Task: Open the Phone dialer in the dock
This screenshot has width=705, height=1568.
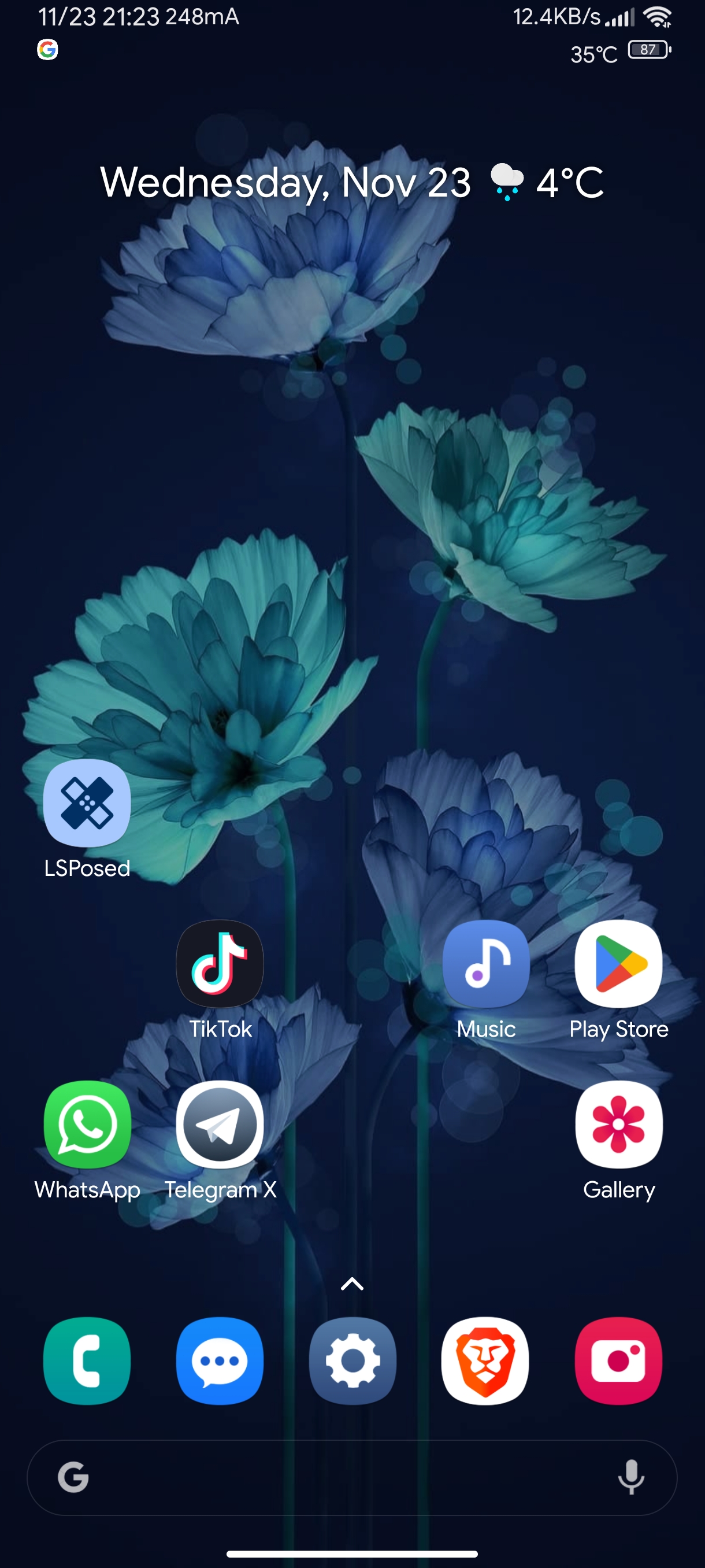Action: 87,1360
